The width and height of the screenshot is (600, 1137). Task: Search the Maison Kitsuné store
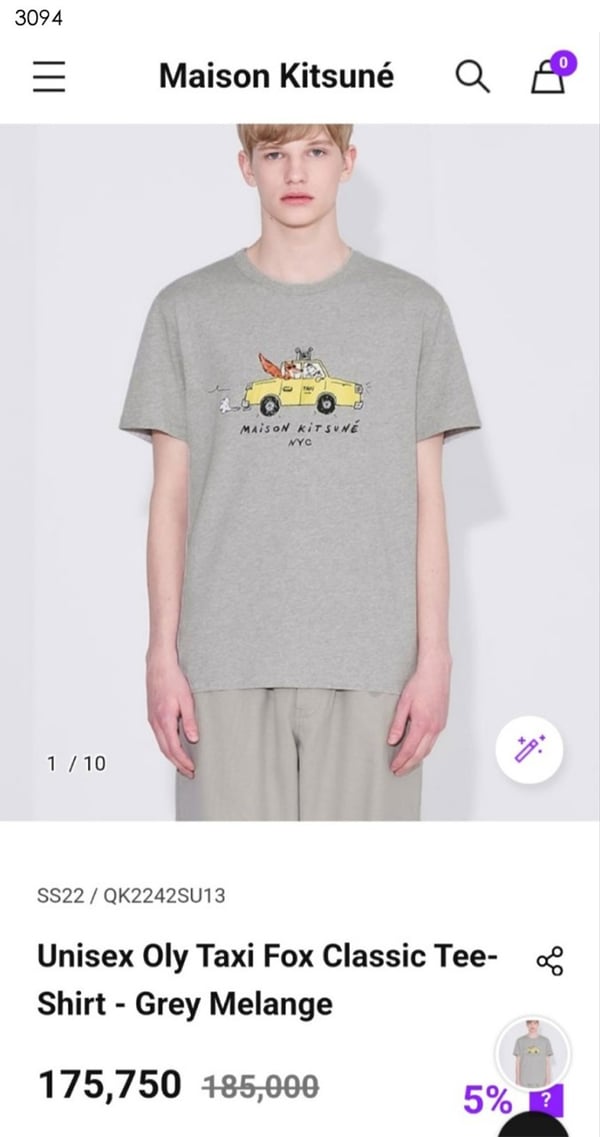472,76
